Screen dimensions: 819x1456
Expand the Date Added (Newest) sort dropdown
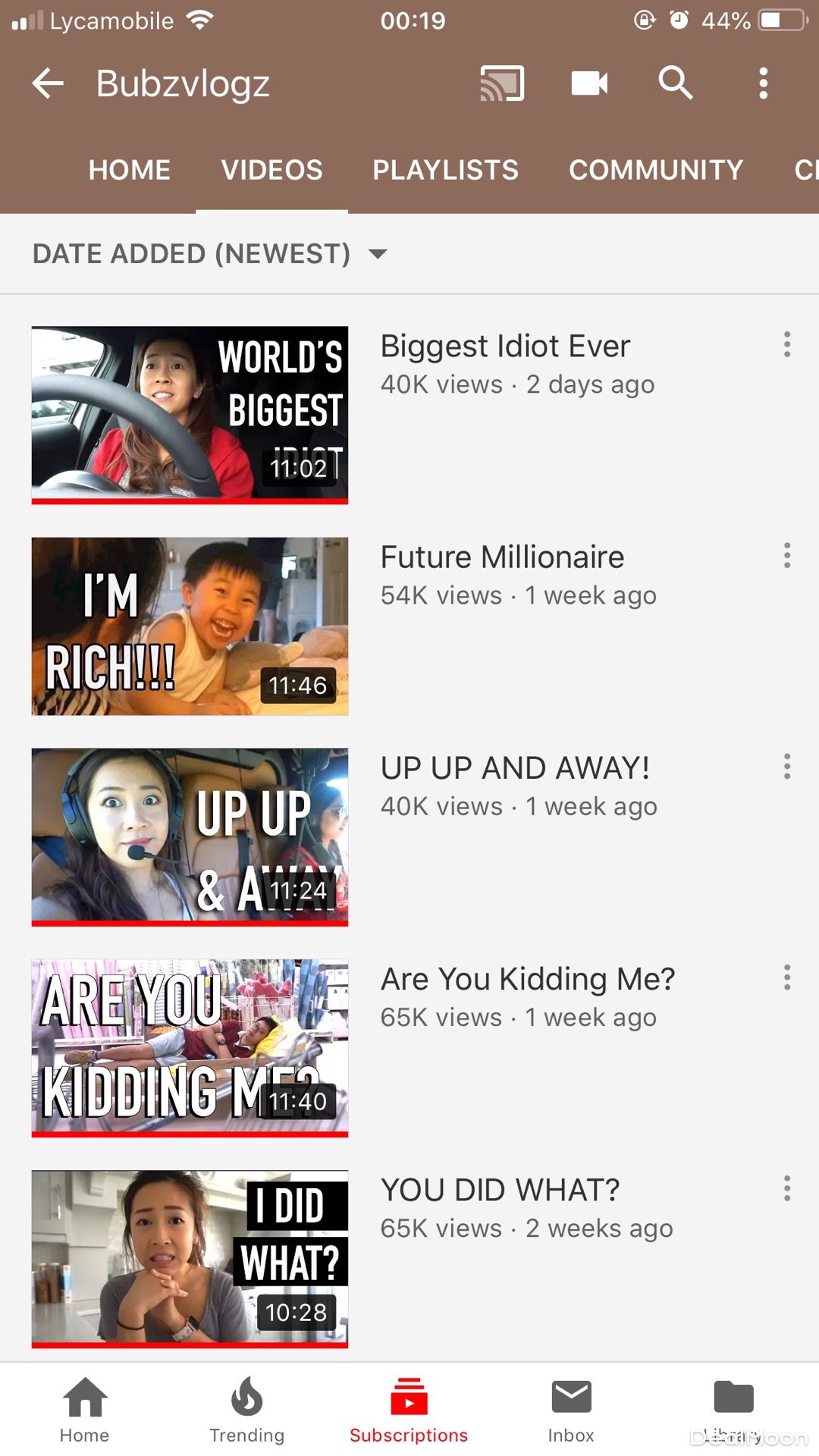210,254
